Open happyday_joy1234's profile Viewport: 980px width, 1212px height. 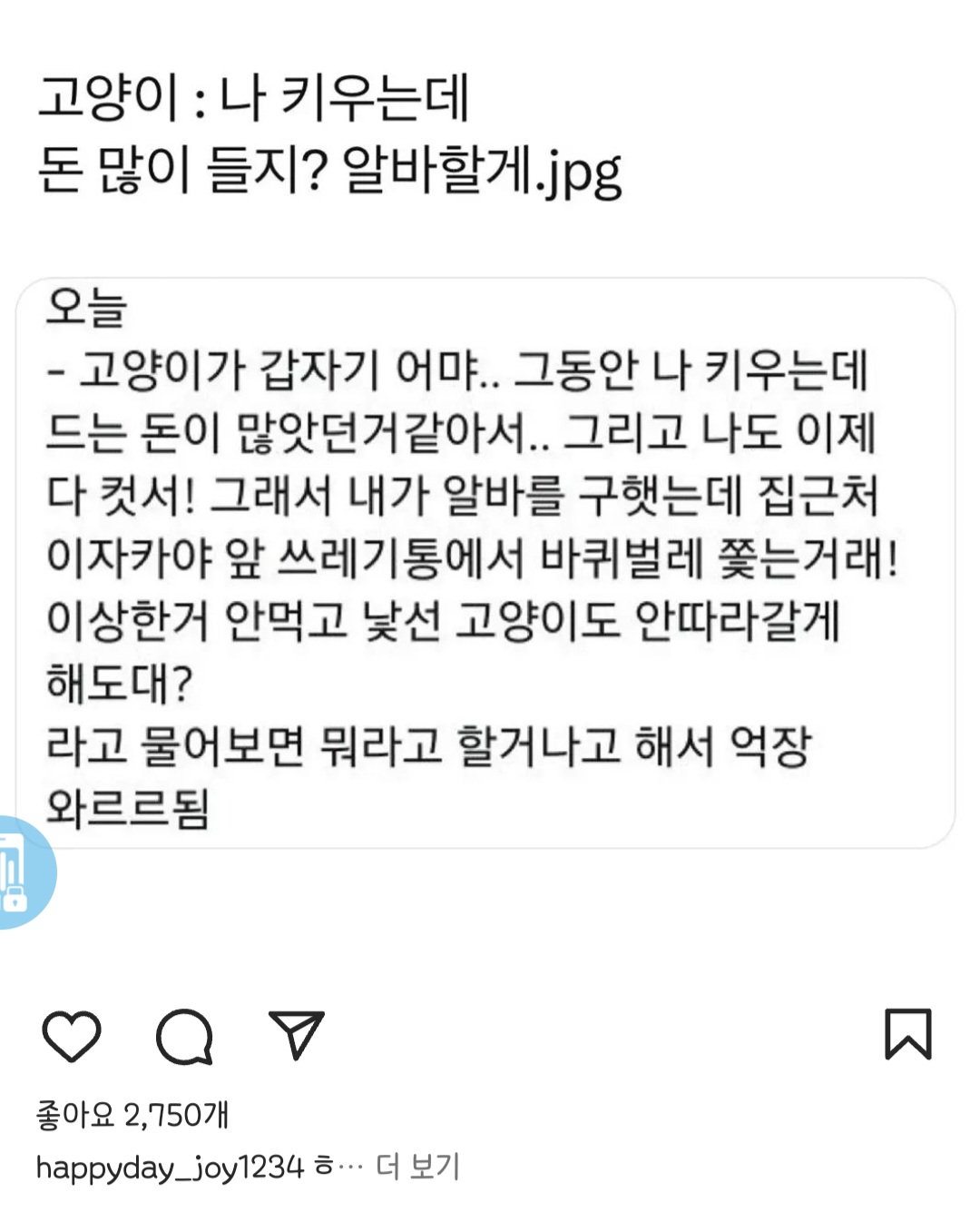click(169, 1167)
